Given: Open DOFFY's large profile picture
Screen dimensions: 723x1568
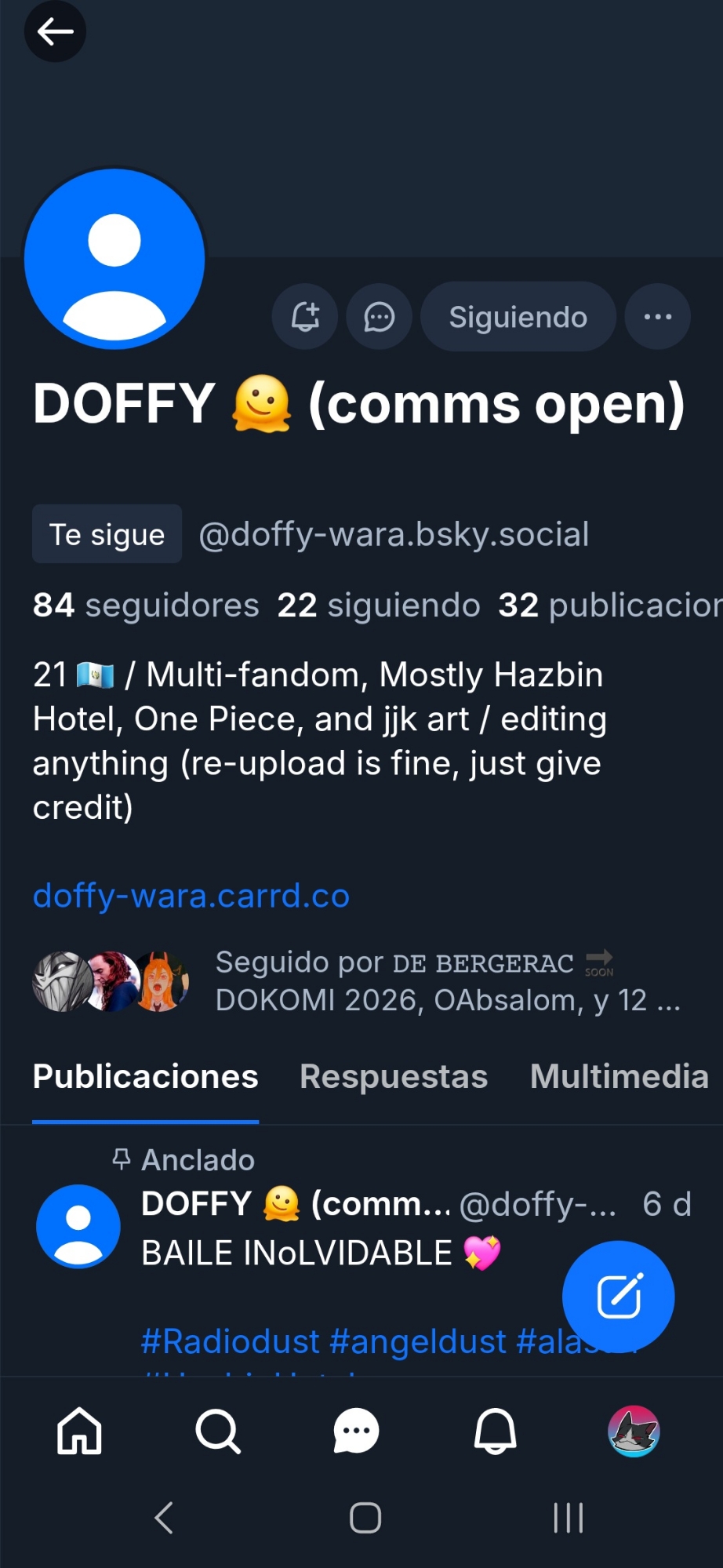Looking at the screenshot, I should [x=114, y=259].
